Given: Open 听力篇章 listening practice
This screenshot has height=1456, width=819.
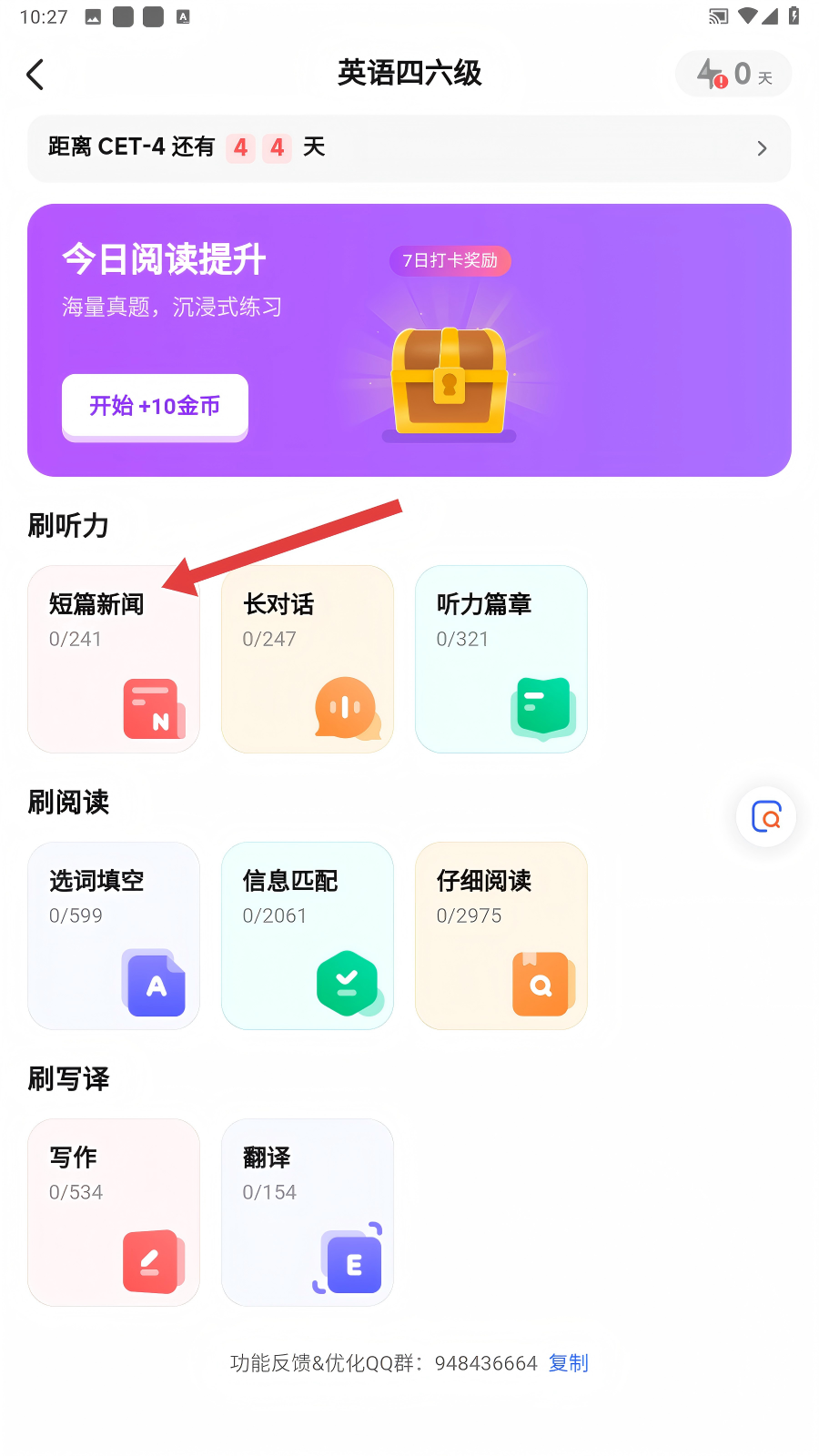Looking at the screenshot, I should (501, 659).
